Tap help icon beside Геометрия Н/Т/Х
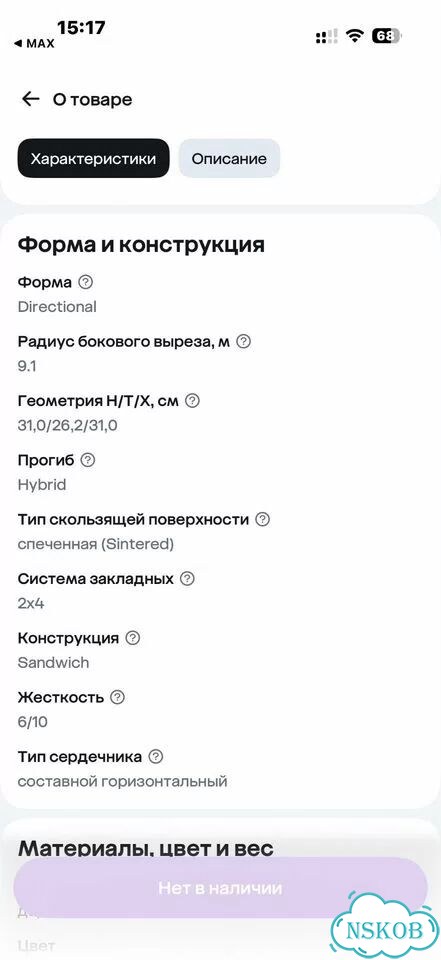 [x=193, y=401]
